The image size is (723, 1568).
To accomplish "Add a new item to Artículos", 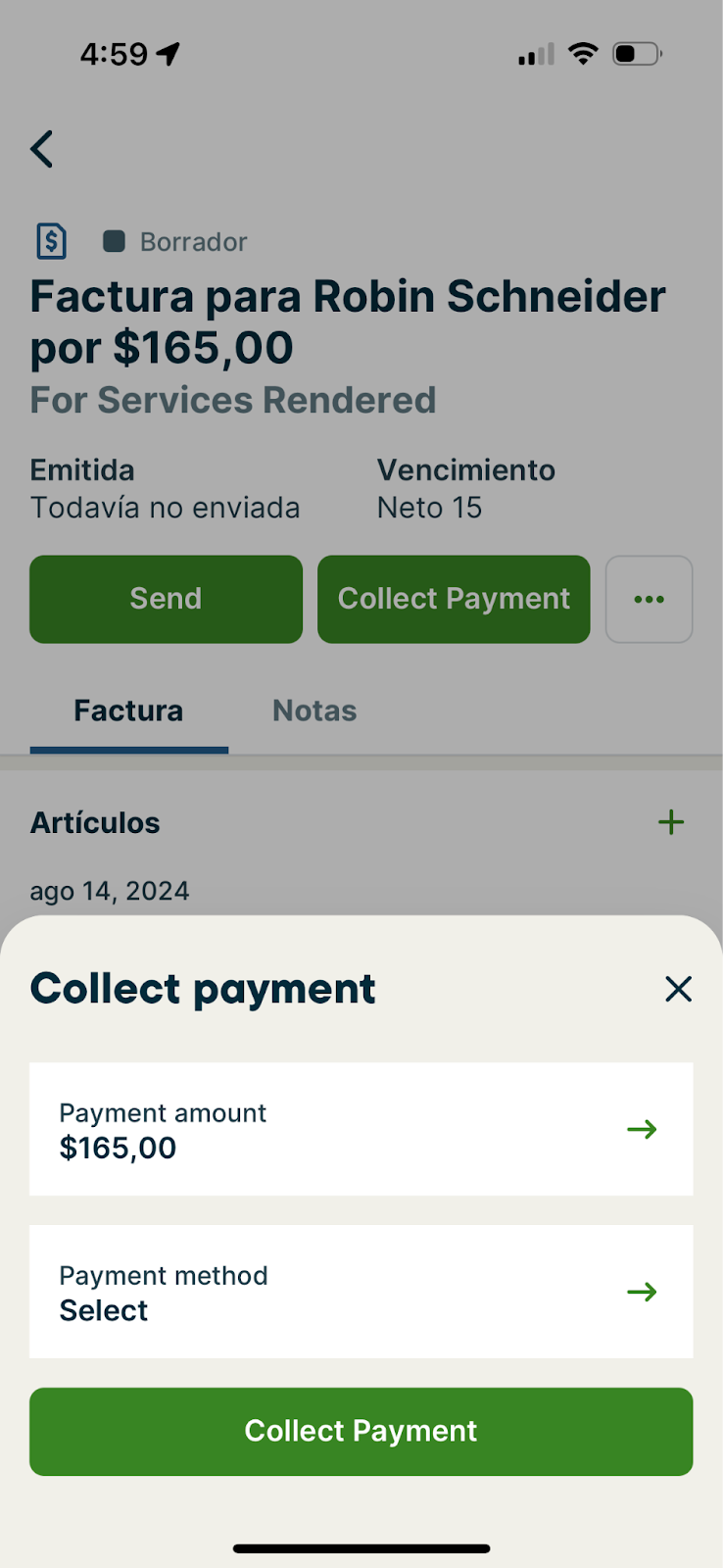I will click(671, 822).
